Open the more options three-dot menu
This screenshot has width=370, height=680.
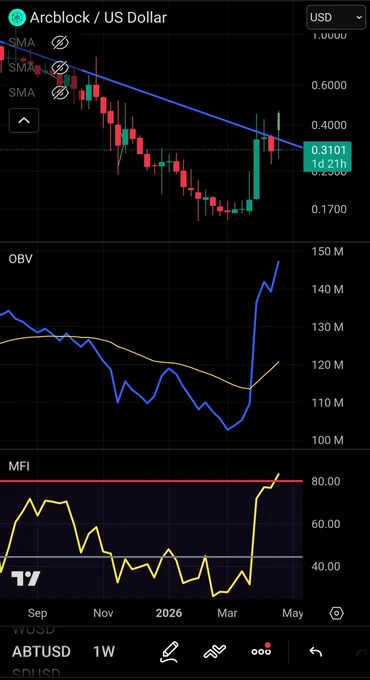[x=261, y=650]
